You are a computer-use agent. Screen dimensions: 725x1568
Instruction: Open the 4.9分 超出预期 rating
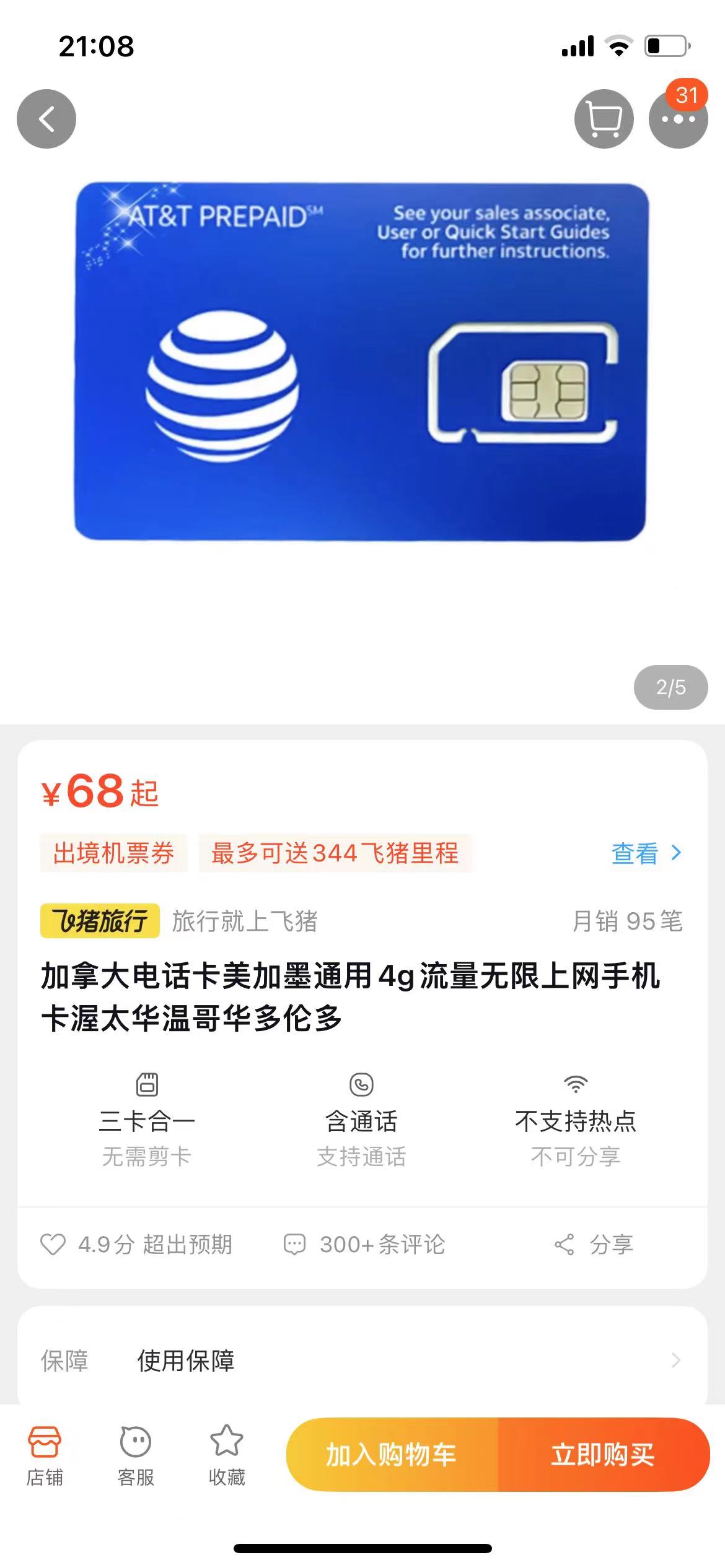pyautogui.click(x=136, y=1244)
